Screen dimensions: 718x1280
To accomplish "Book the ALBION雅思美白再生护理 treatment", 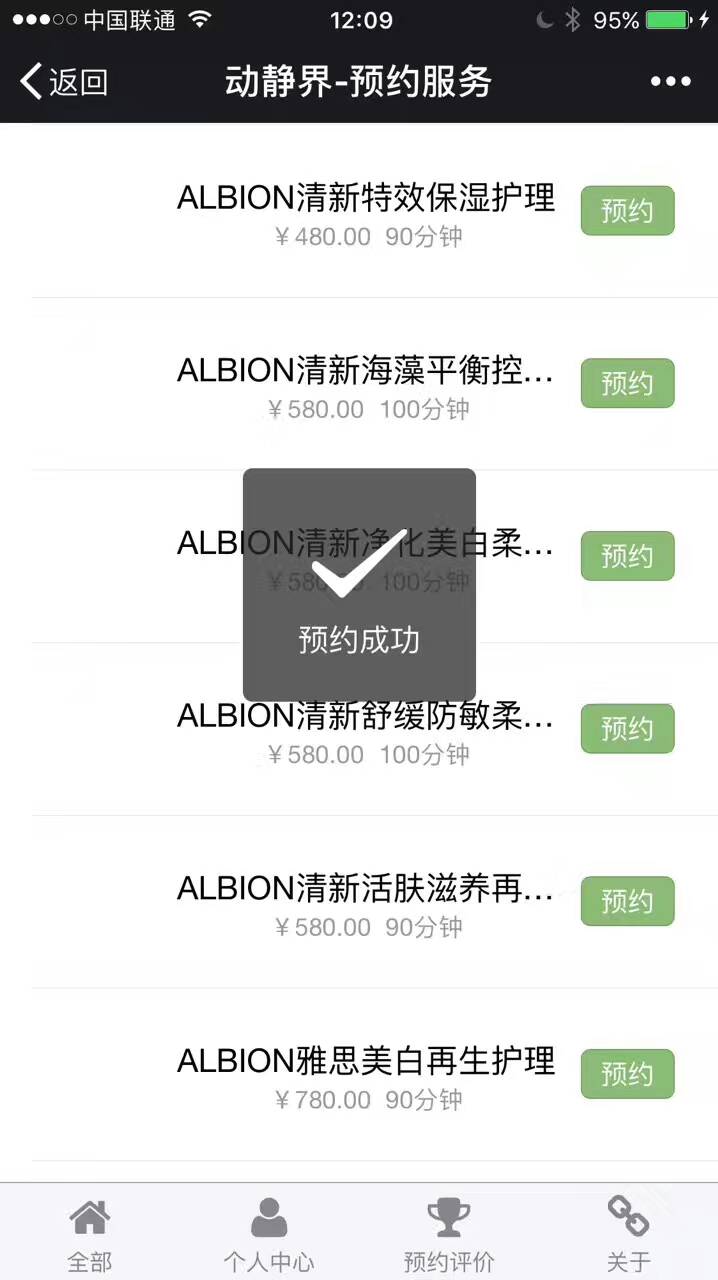I will 627,1074.
